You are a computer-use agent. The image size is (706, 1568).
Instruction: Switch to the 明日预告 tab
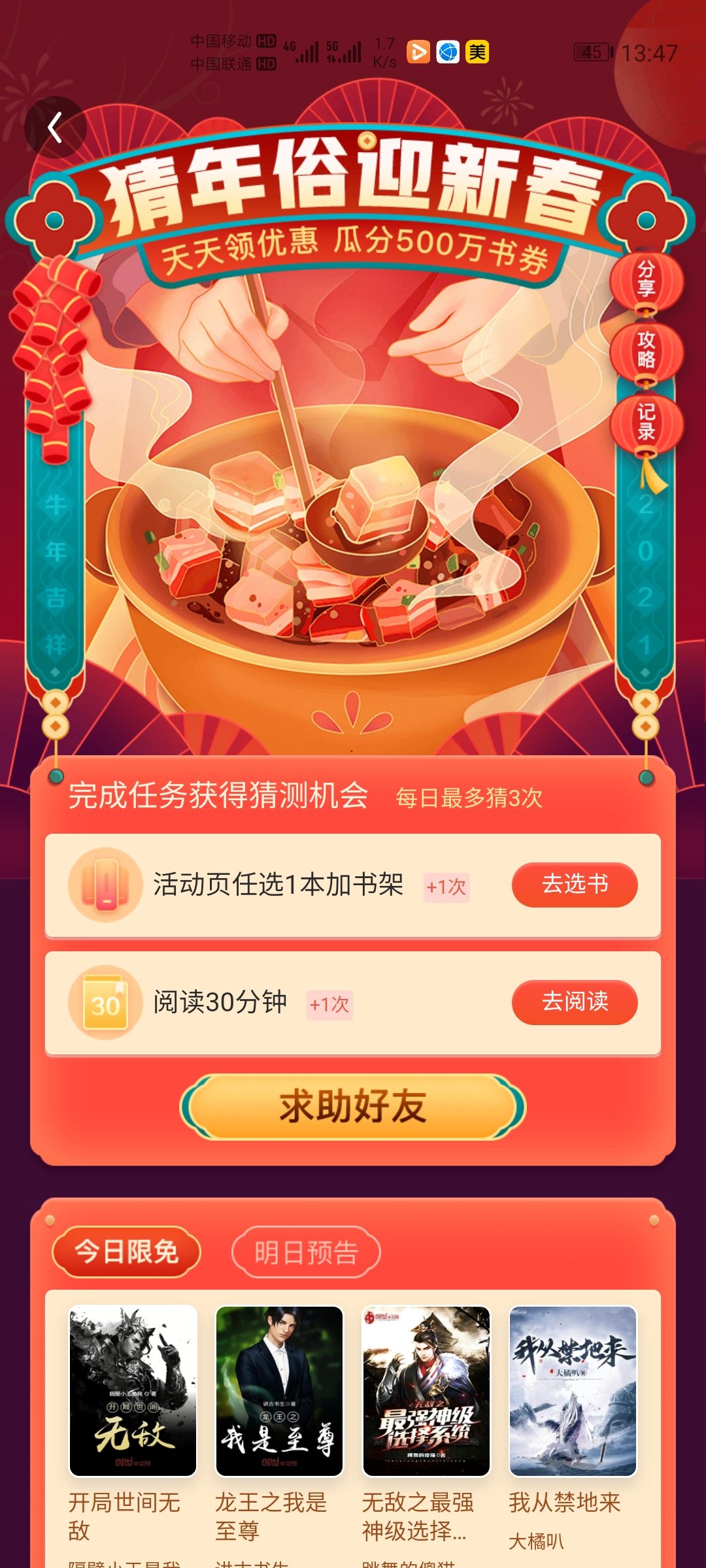coord(306,1252)
